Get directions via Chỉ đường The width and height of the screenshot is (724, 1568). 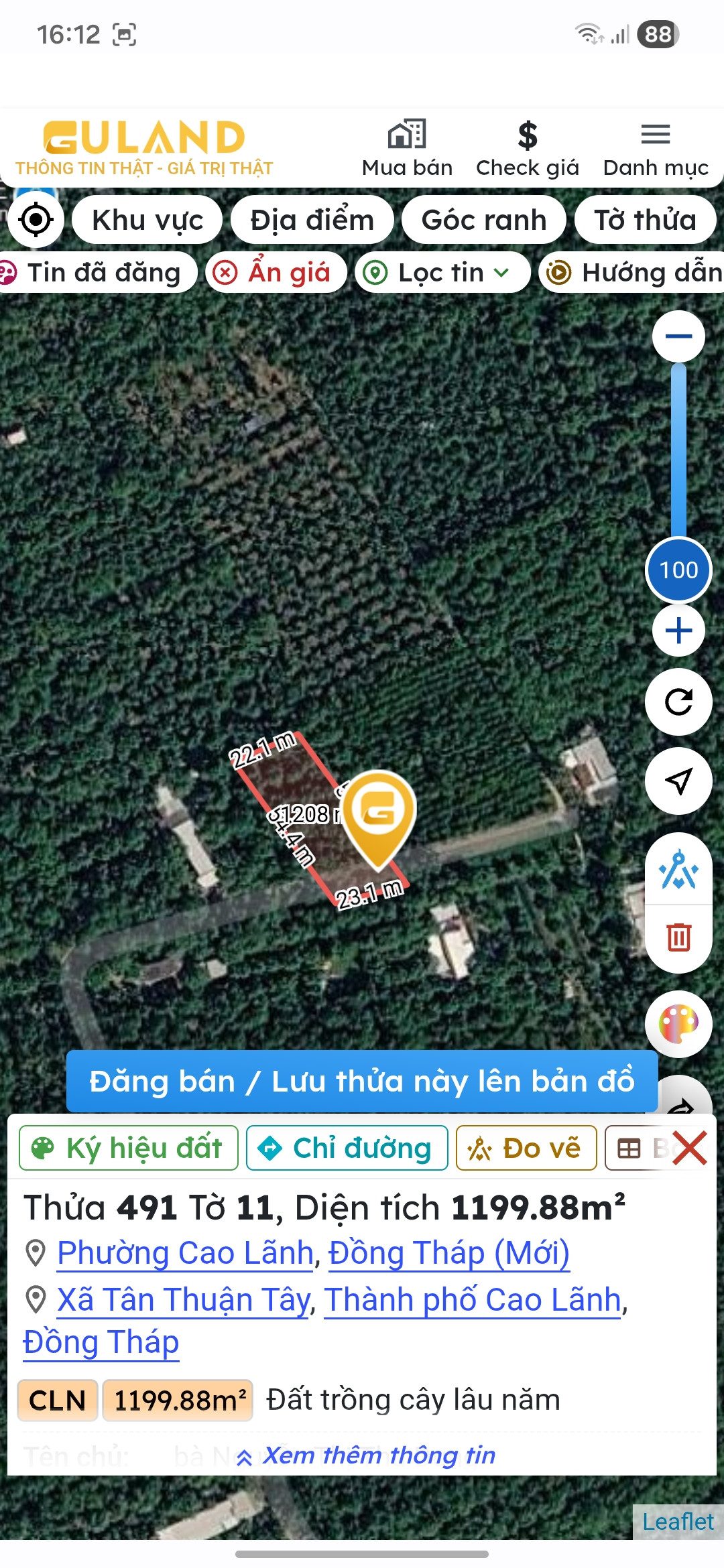(347, 1148)
